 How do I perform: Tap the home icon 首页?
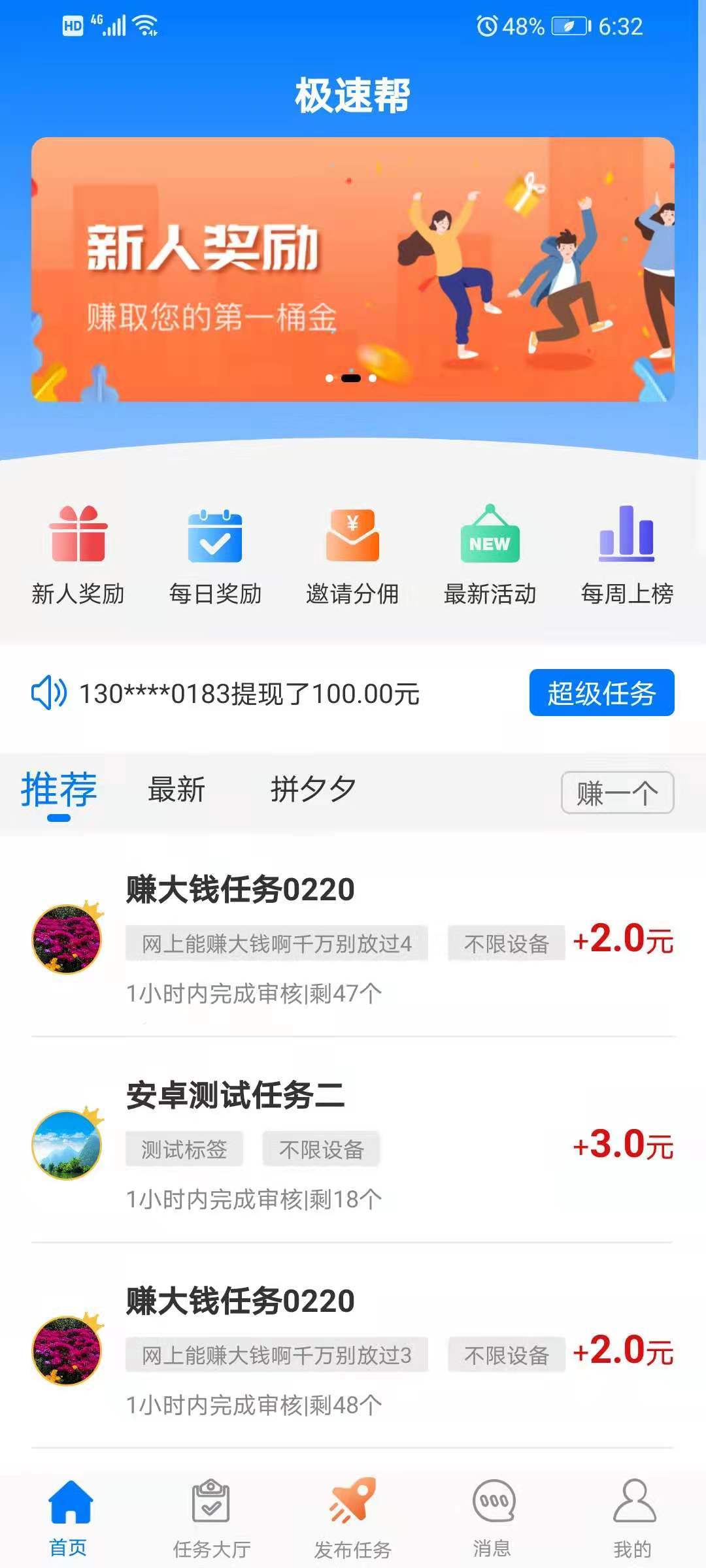point(72,1501)
